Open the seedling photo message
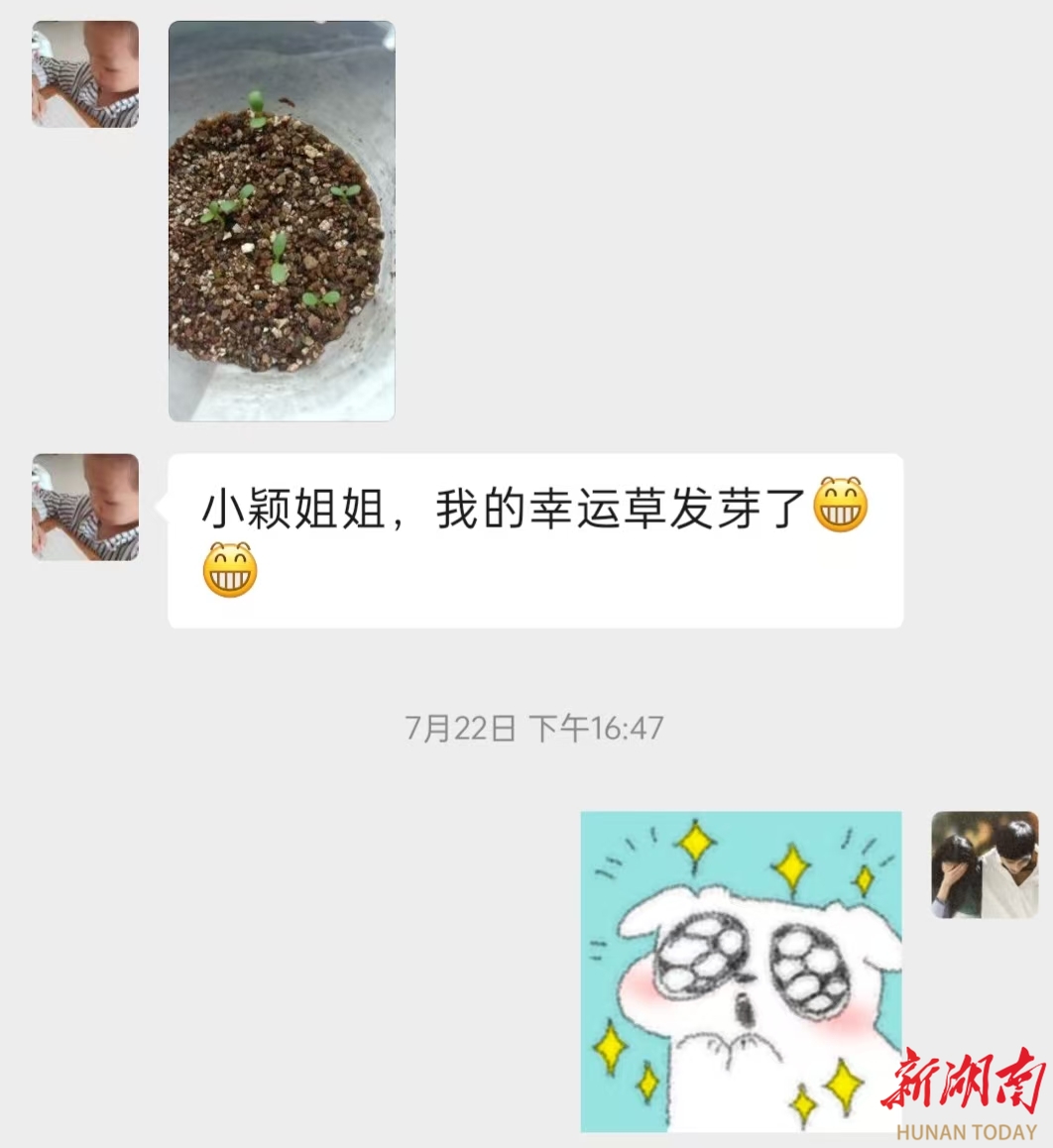 pyautogui.click(x=282, y=221)
